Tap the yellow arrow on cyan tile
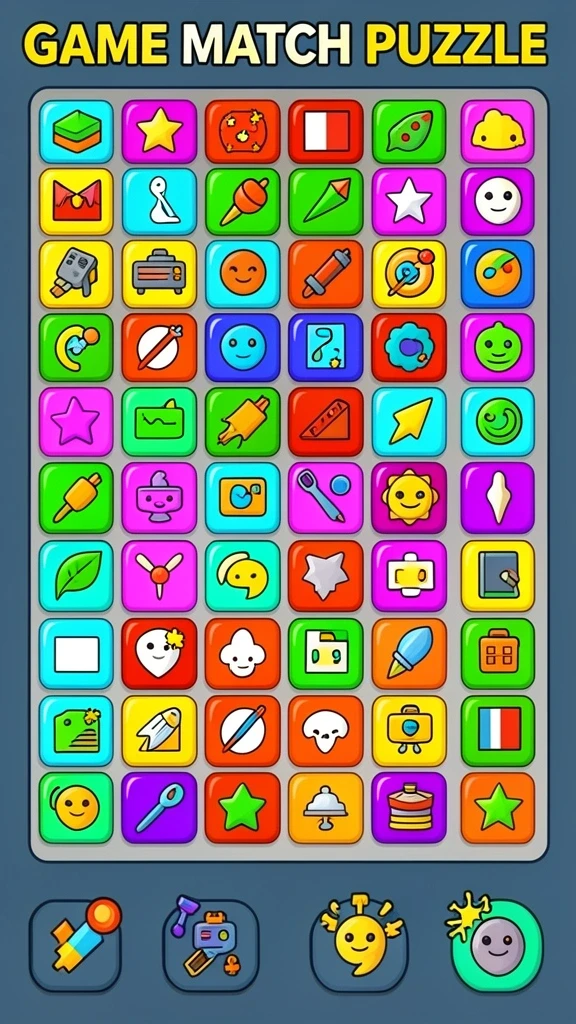The width and height of the screenshot is (576, 1024). coord(409,421)
